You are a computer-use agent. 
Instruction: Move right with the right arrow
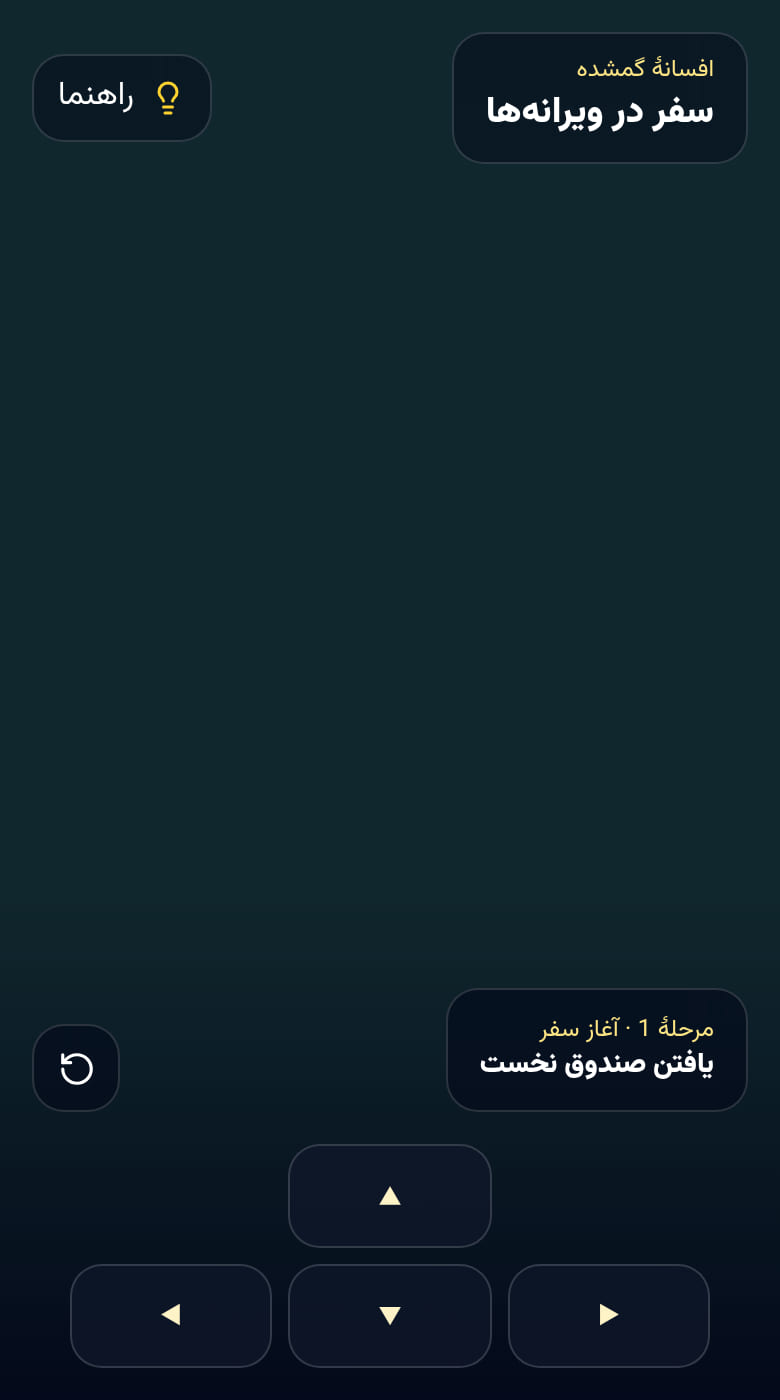click(609, 1316)
